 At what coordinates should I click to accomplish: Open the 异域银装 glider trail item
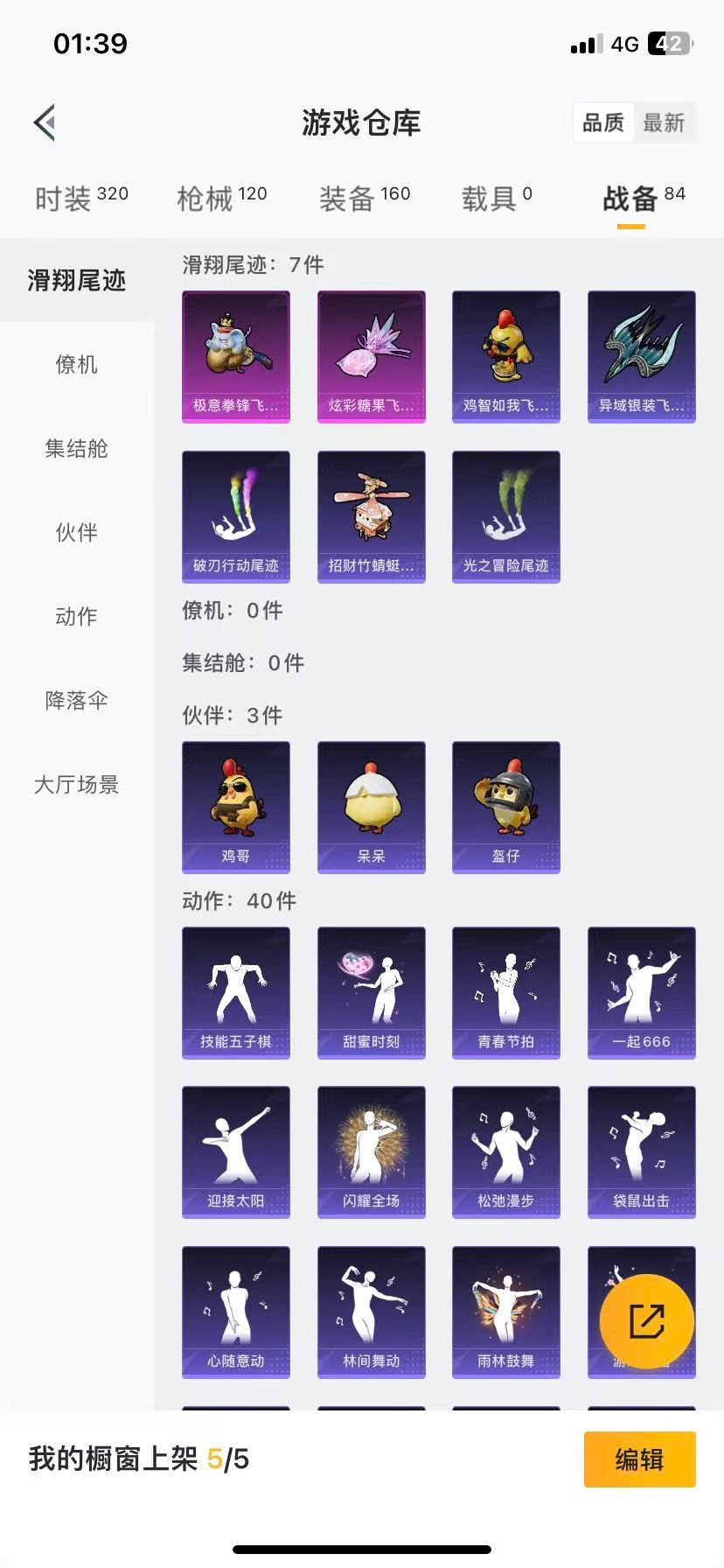(641, 354)
